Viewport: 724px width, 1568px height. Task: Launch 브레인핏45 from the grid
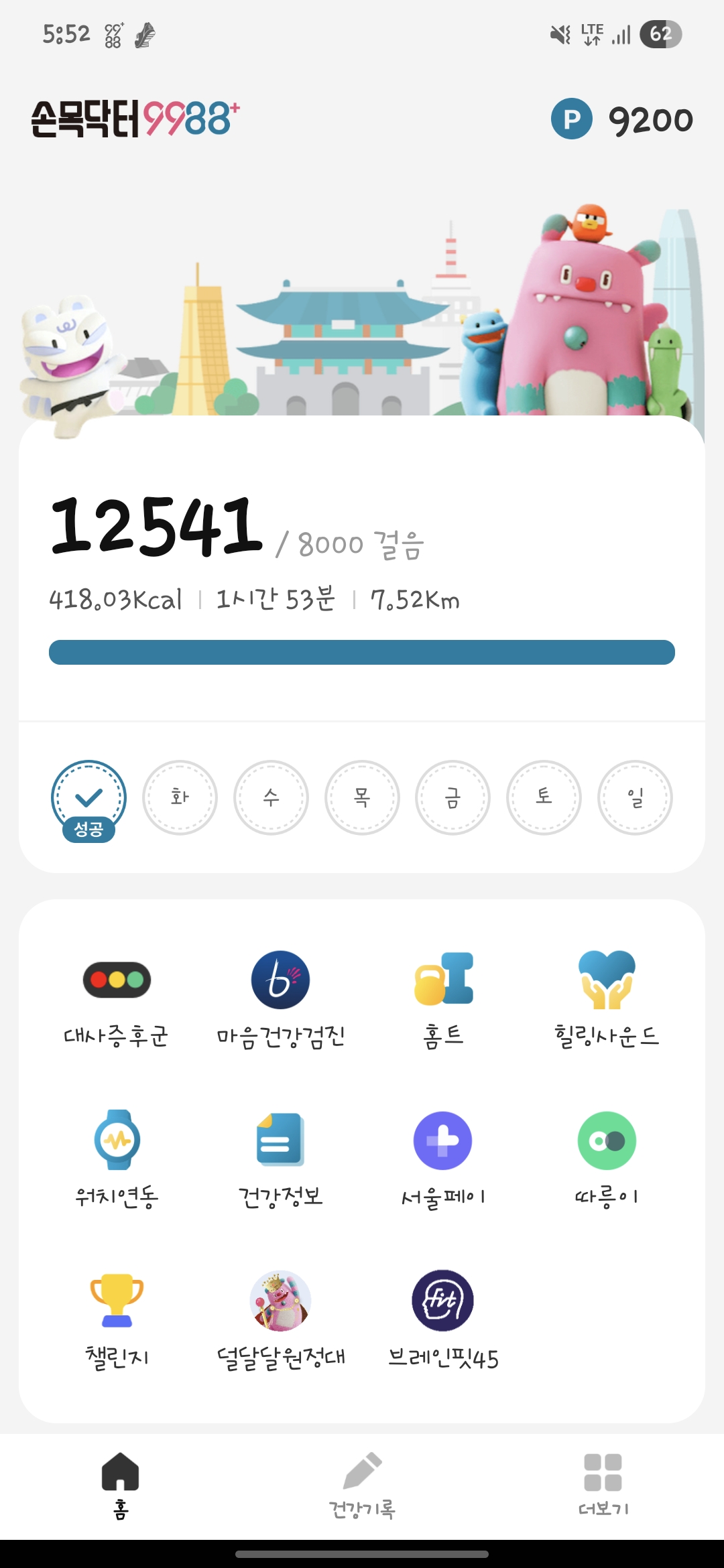click(443, 1319)
